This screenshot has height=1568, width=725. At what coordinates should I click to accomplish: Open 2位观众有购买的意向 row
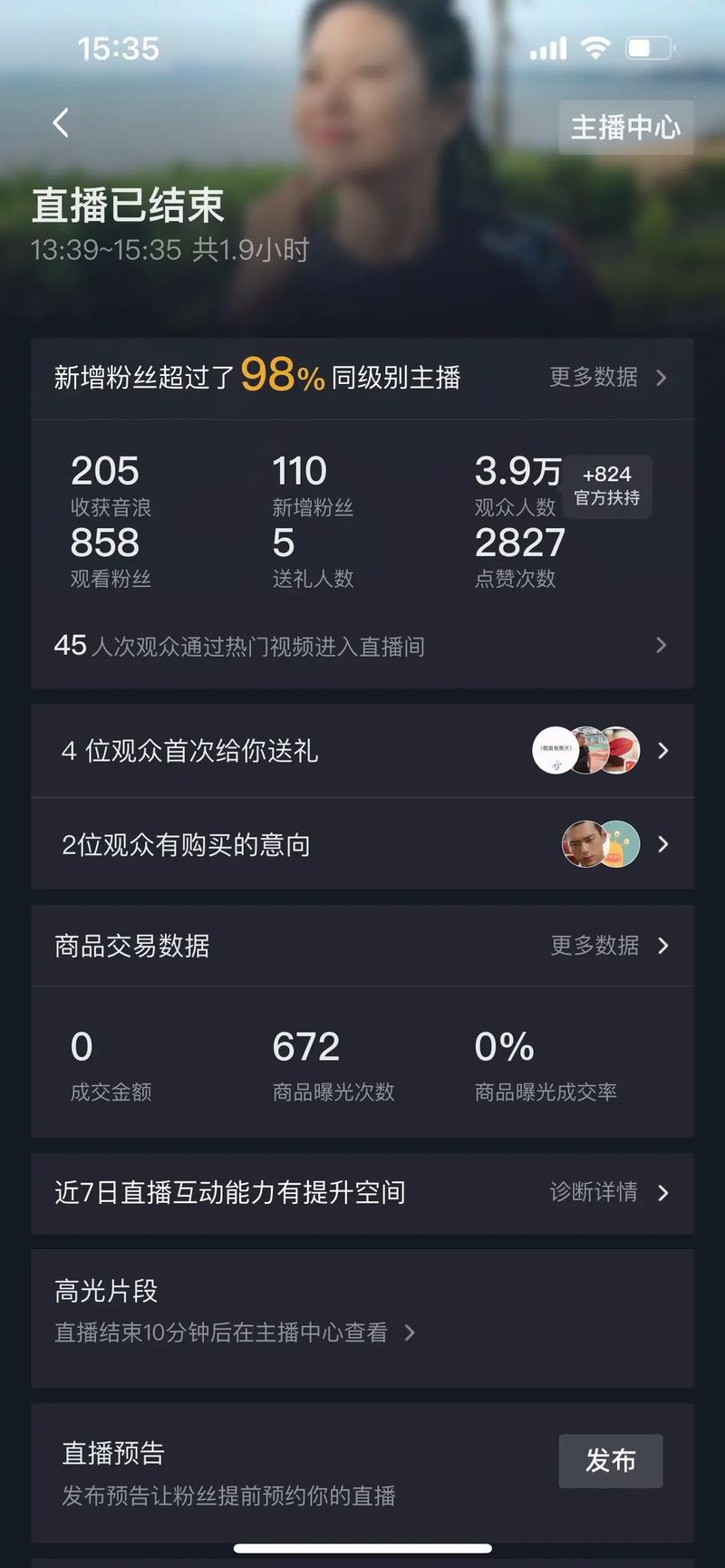click(x=361, y=844)
